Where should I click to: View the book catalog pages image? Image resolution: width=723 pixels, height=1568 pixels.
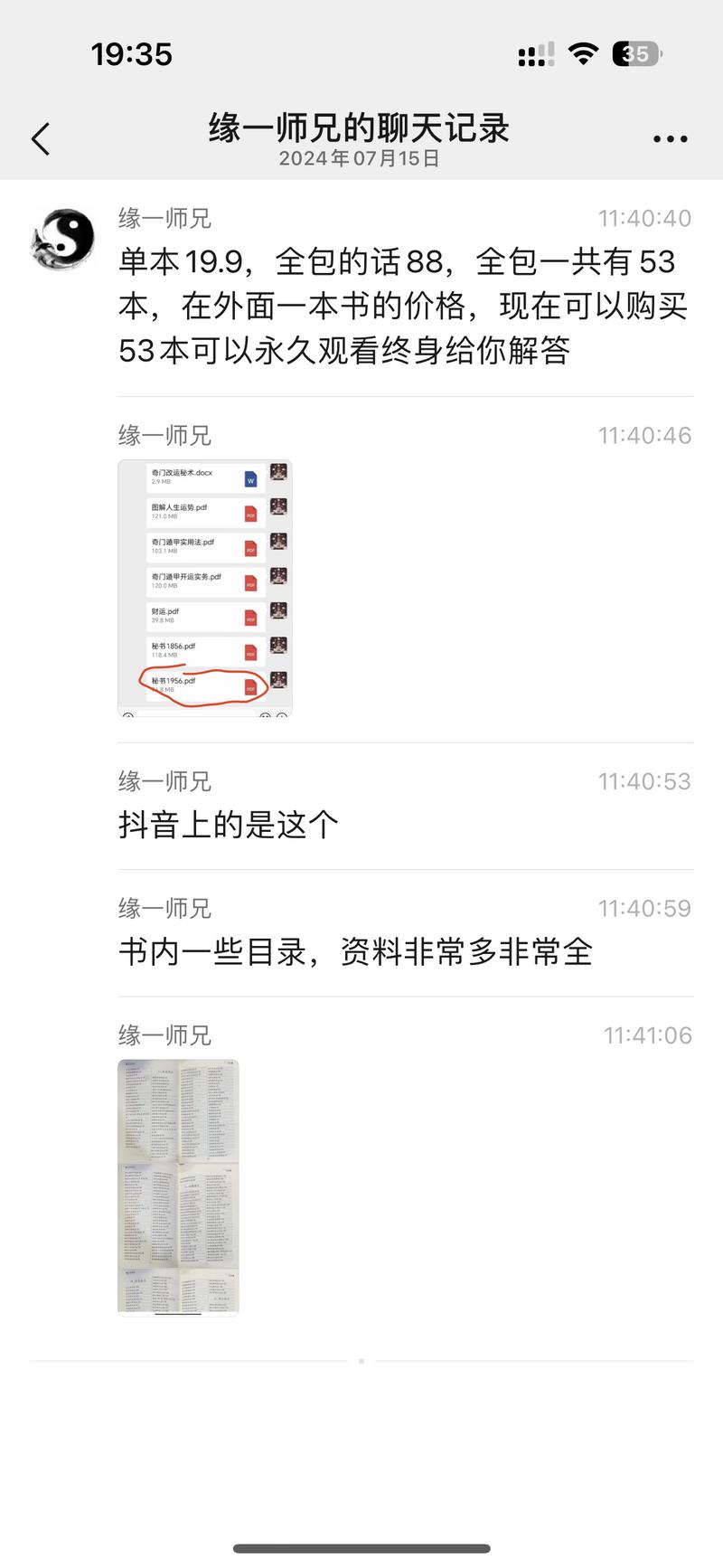(x=179, y=1185)
